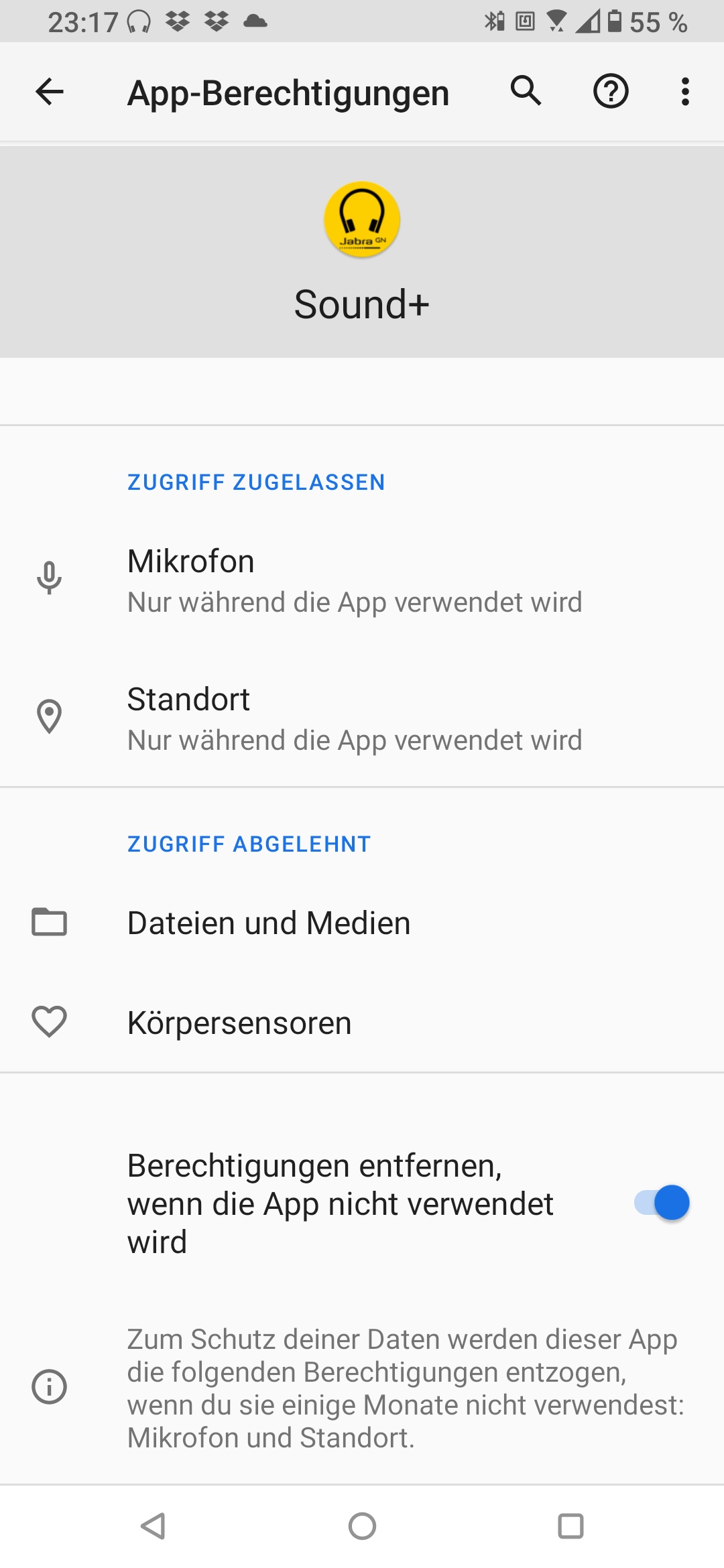Go back using the app bar arrow

50,92
